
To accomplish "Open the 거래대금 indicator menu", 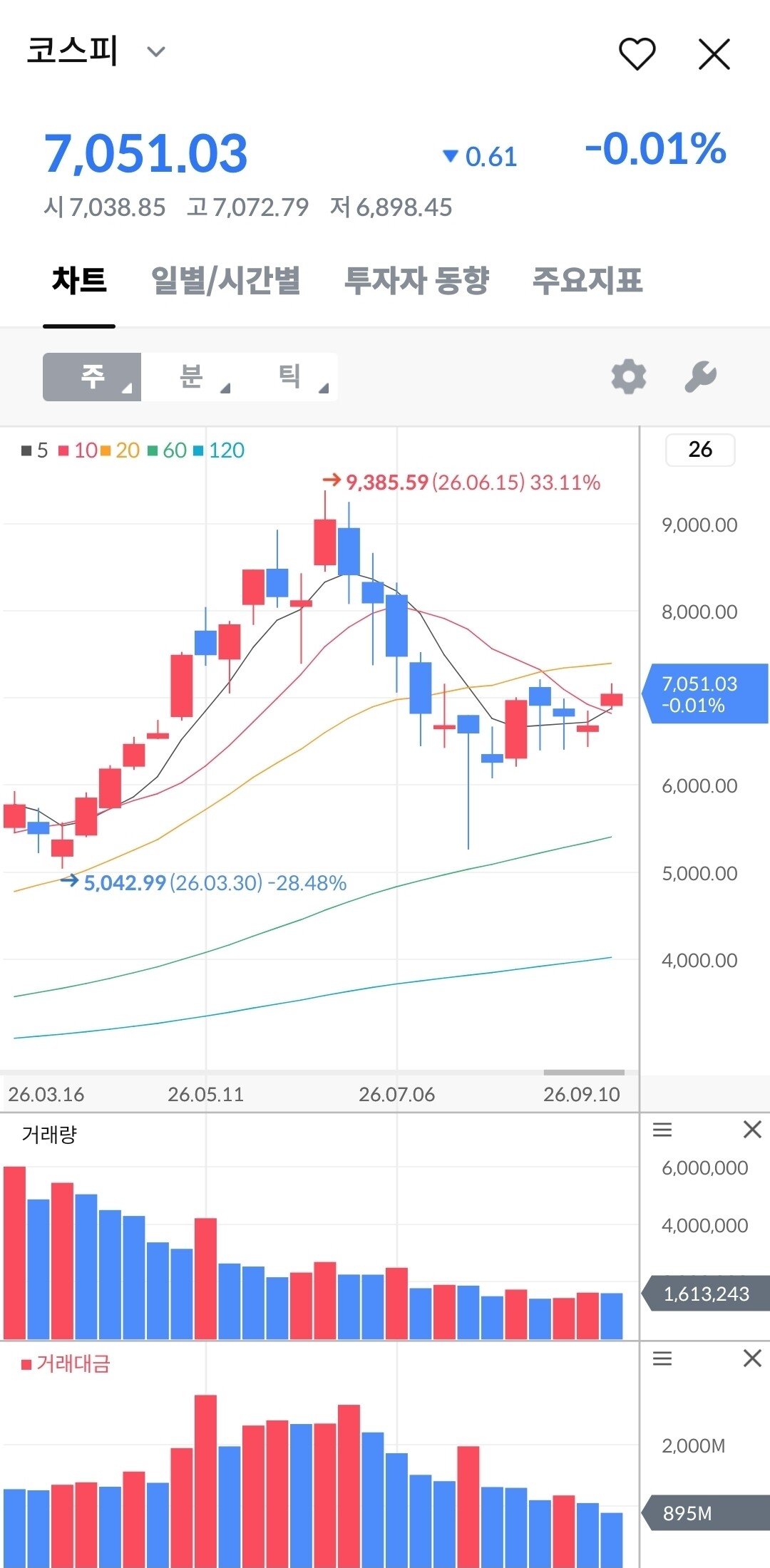I will tap(662, 1358).
